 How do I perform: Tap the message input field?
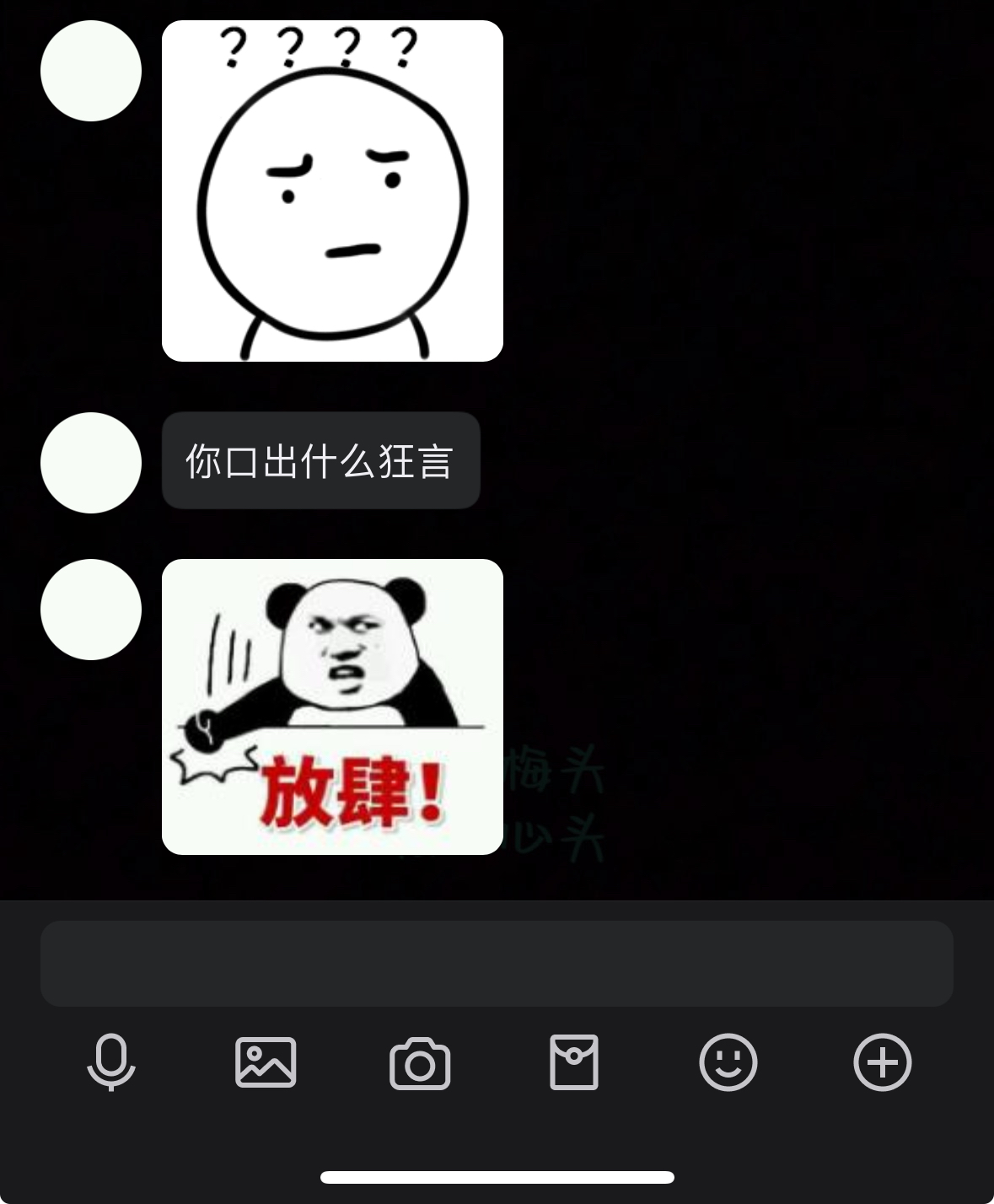point(497,963)
